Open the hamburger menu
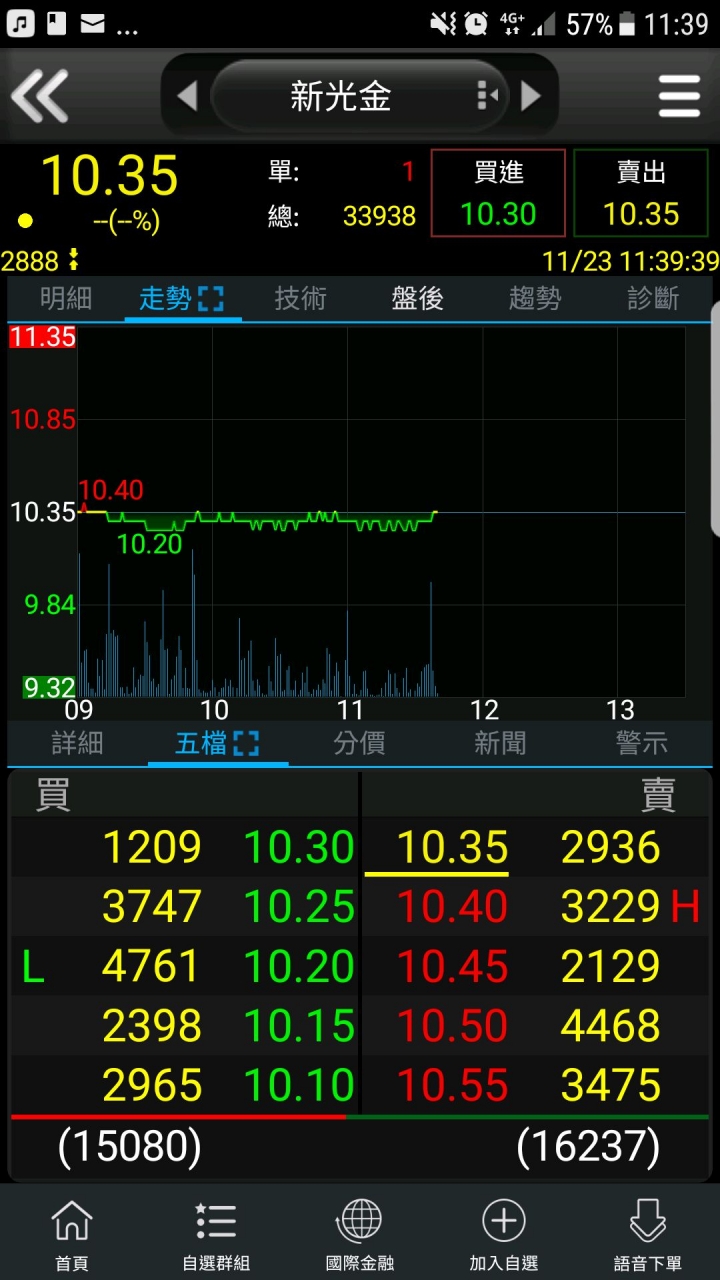The width and height of the screenshot is (720, 1280). coord(679,96)
